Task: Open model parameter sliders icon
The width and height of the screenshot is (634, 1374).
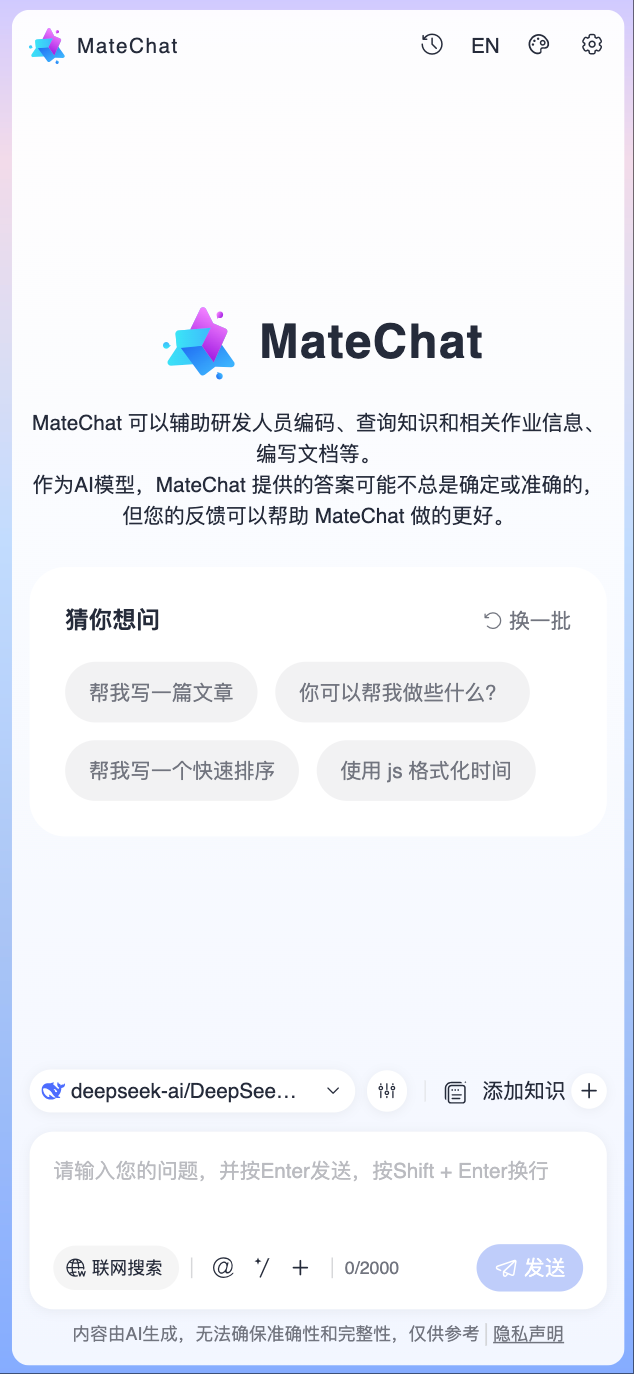Action: pyautogui.click(x=387, y=1091)
